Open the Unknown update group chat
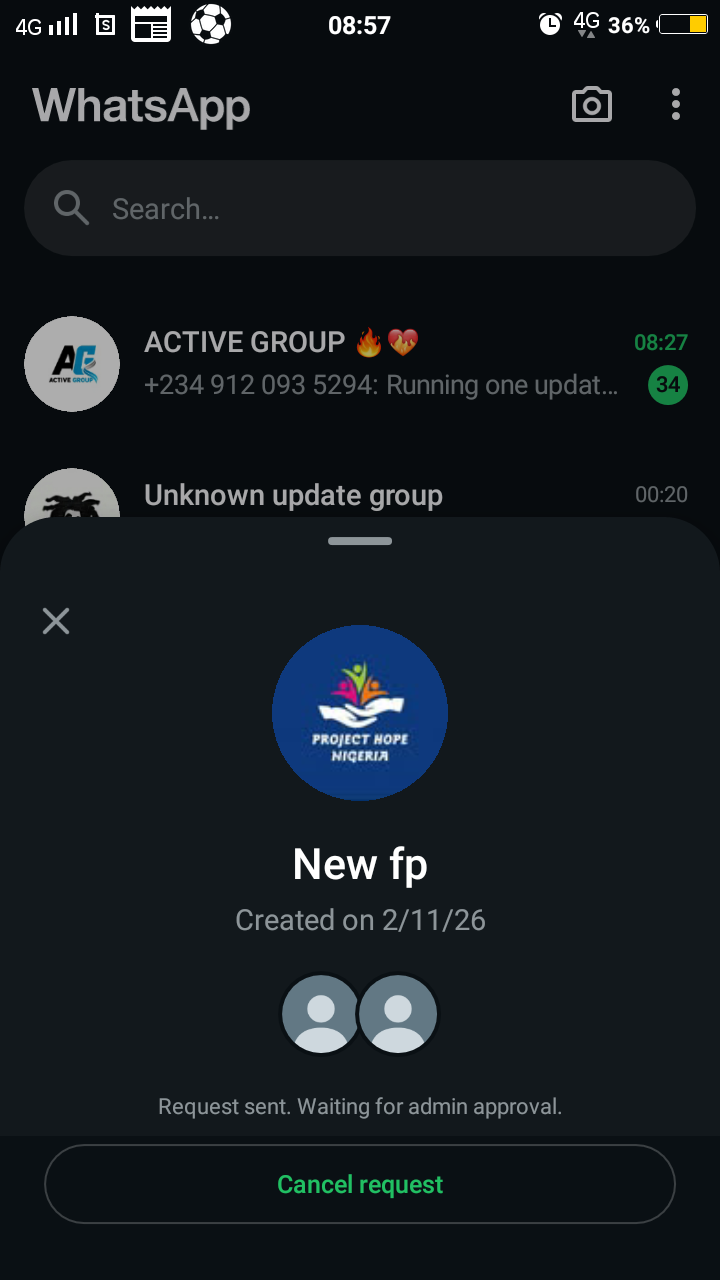The width and height of the screenshot is (720, 1280). [x=380, y=496]
